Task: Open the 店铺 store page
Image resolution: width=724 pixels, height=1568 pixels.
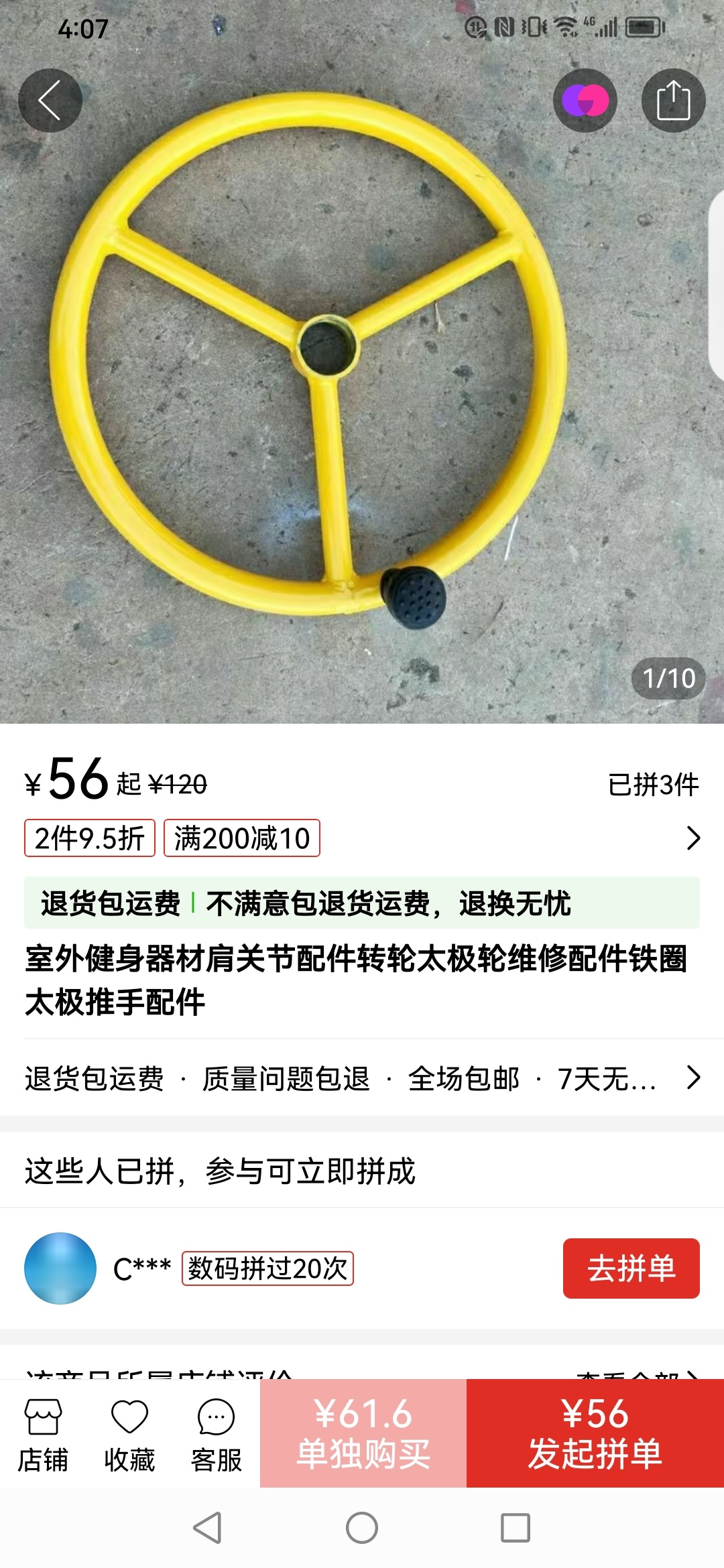Action: pos(43,1435)
